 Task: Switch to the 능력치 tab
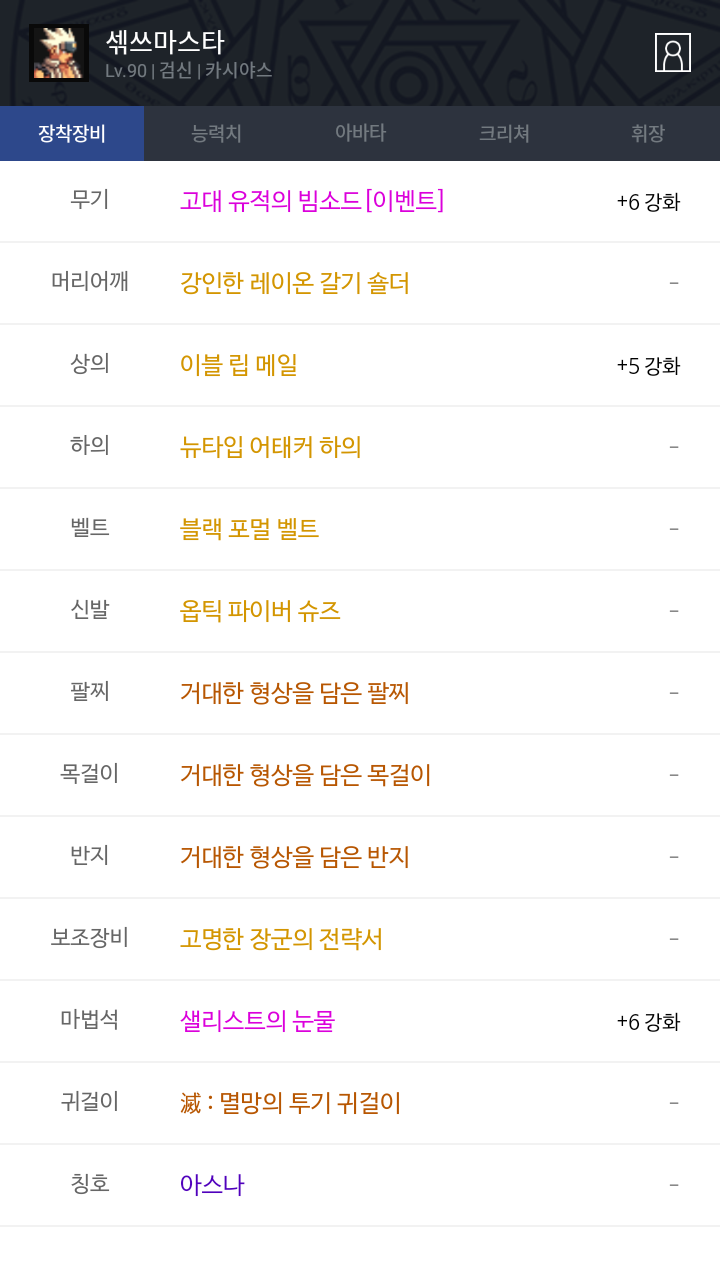pyautogui.click(x=216, y=133)
